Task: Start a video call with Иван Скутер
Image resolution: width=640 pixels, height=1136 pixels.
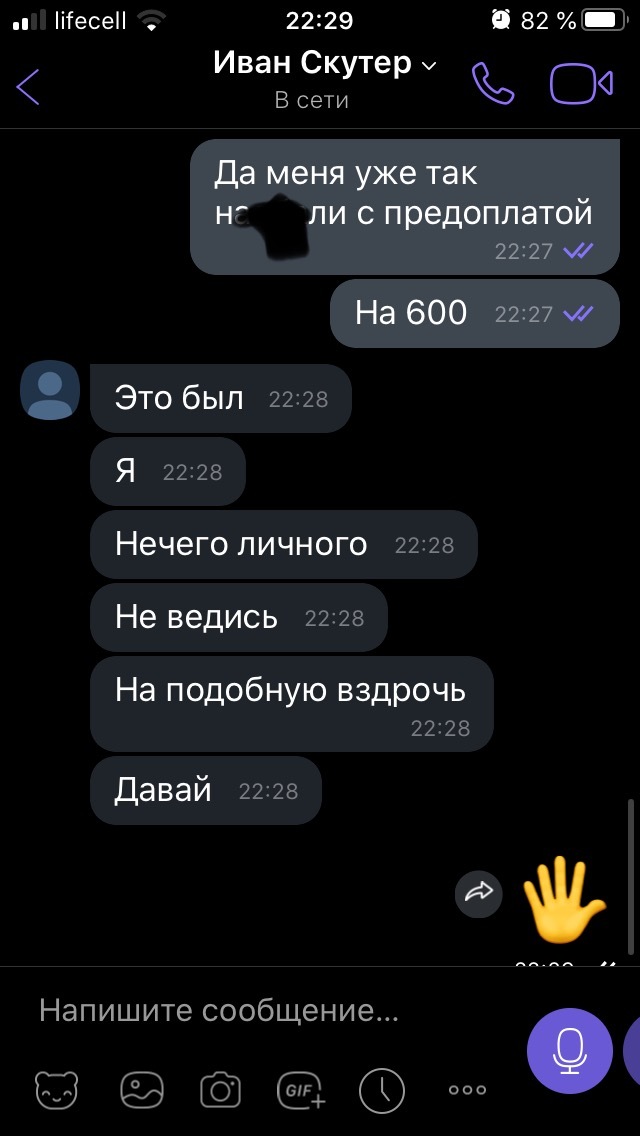Action: pos(581,84)
